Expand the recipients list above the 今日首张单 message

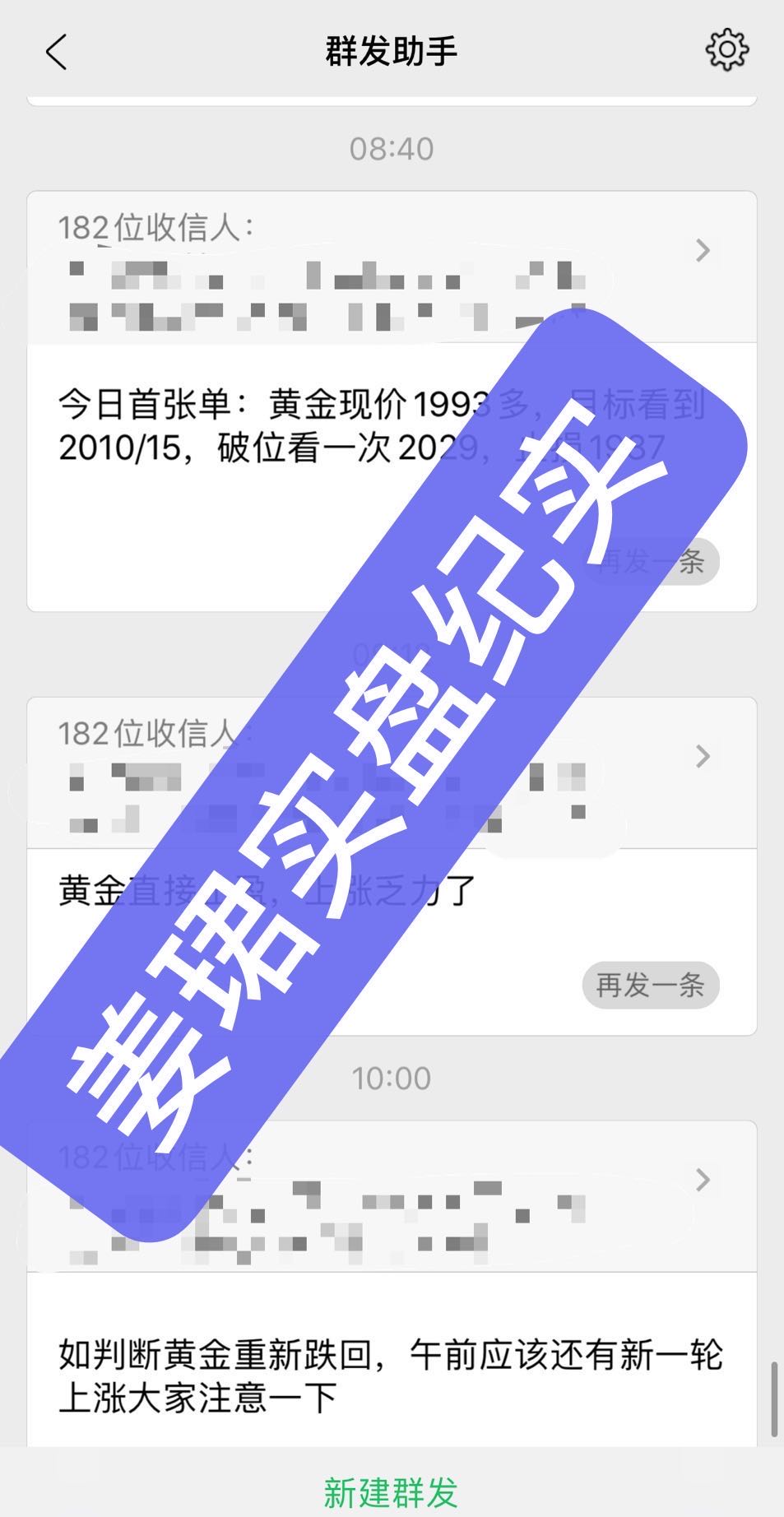tap(702, 250)
